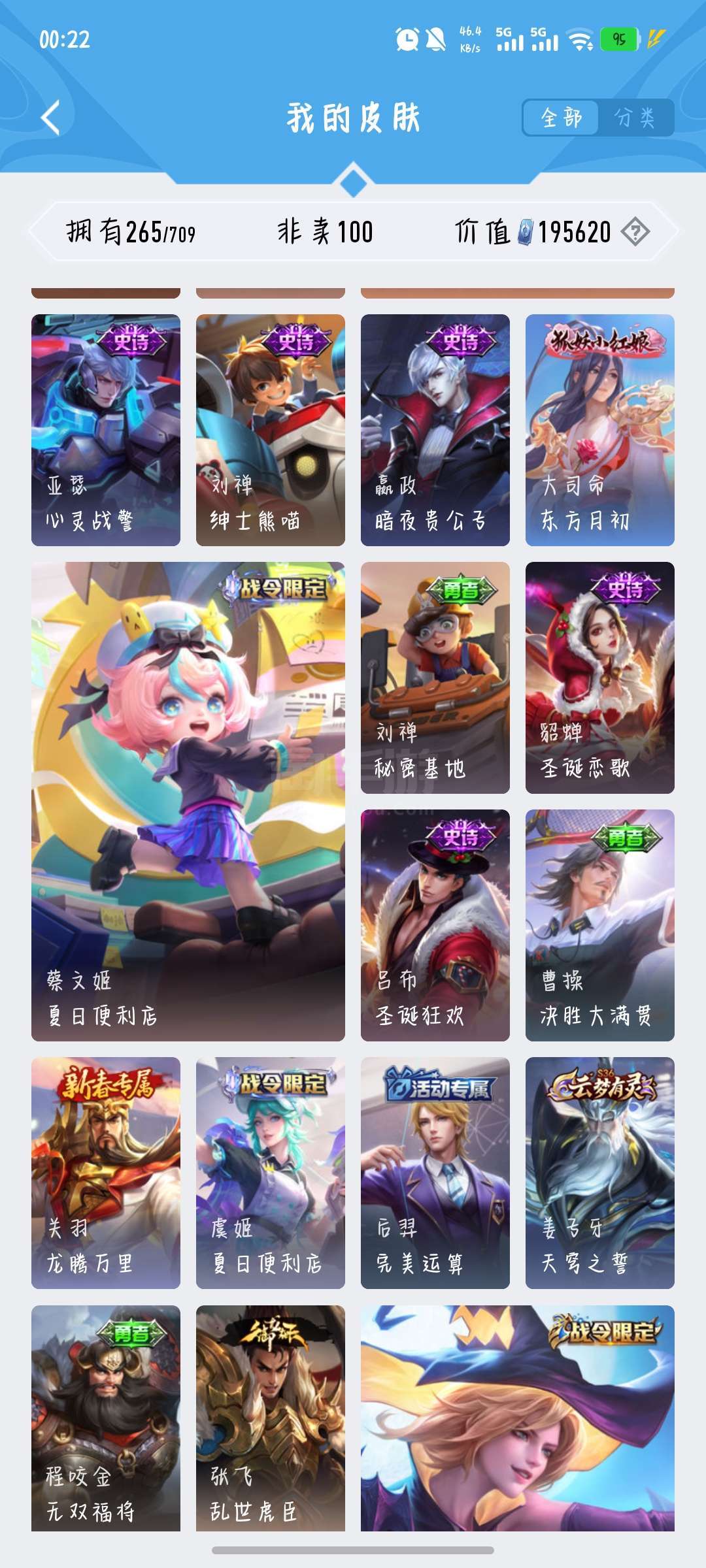View 关羽 龙腾万里 skin
This screenshot has width=706, height=1568.
(x=106, y=1173)
